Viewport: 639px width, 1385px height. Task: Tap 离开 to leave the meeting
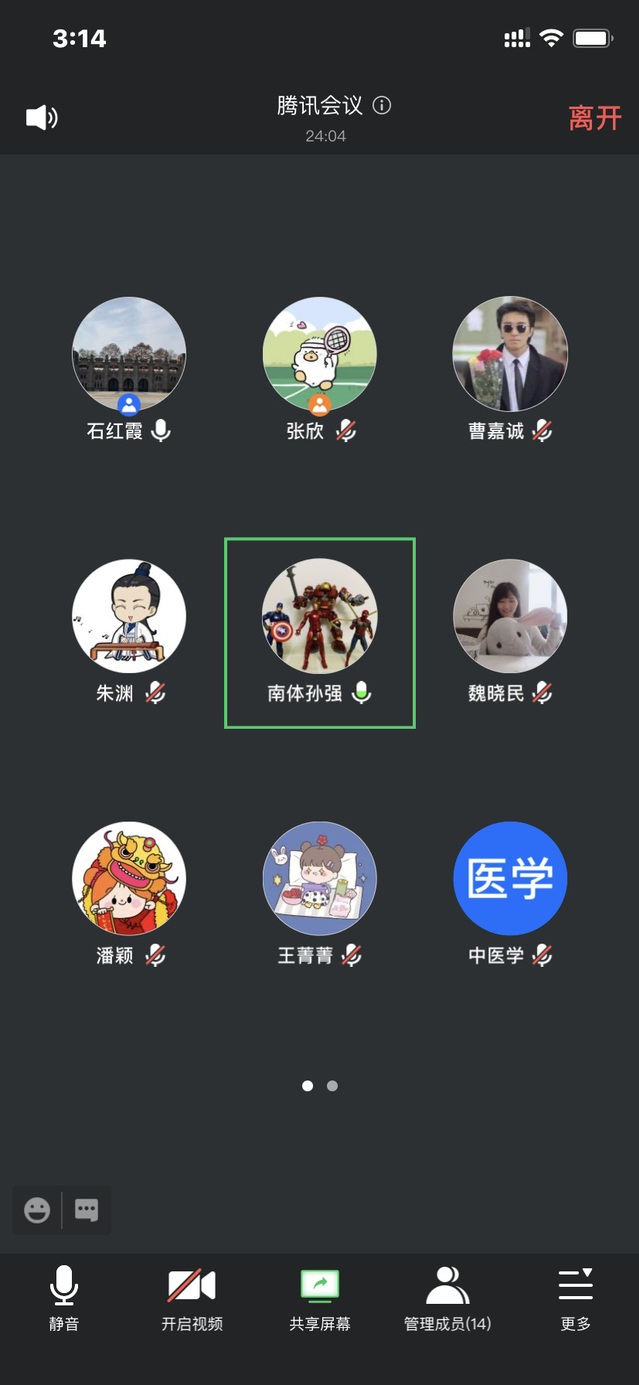pyautogui.click(x=595, y=118)
